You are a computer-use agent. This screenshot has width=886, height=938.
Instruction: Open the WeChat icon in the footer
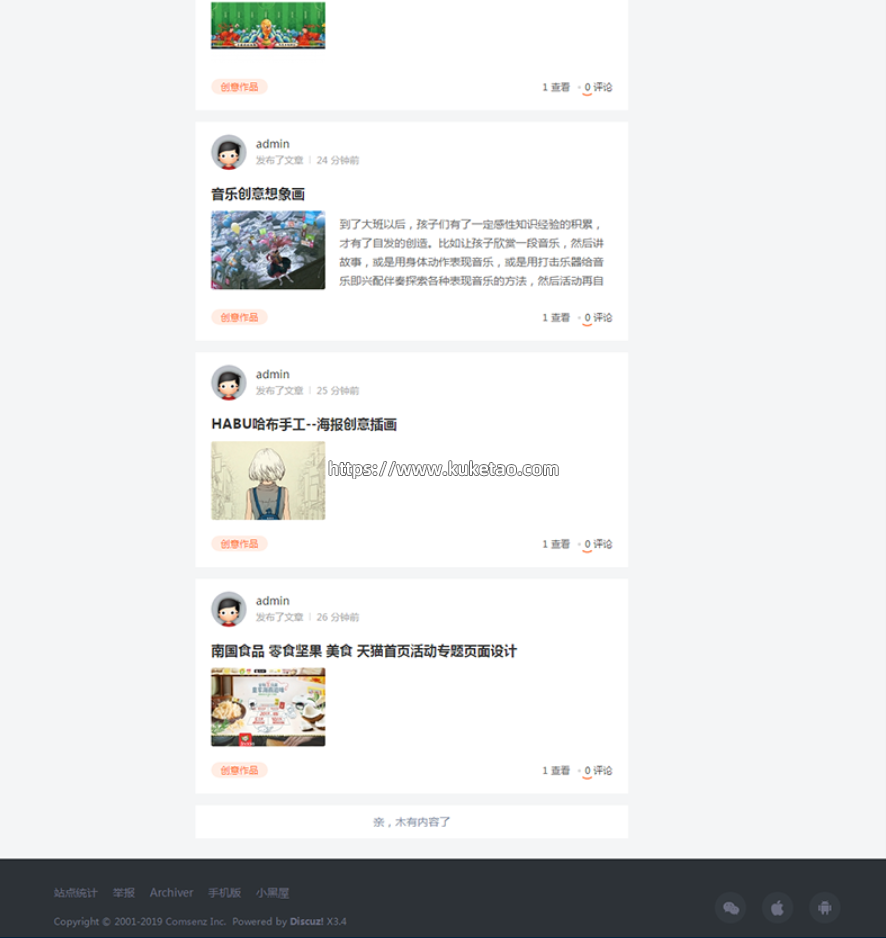pos(731,908)
